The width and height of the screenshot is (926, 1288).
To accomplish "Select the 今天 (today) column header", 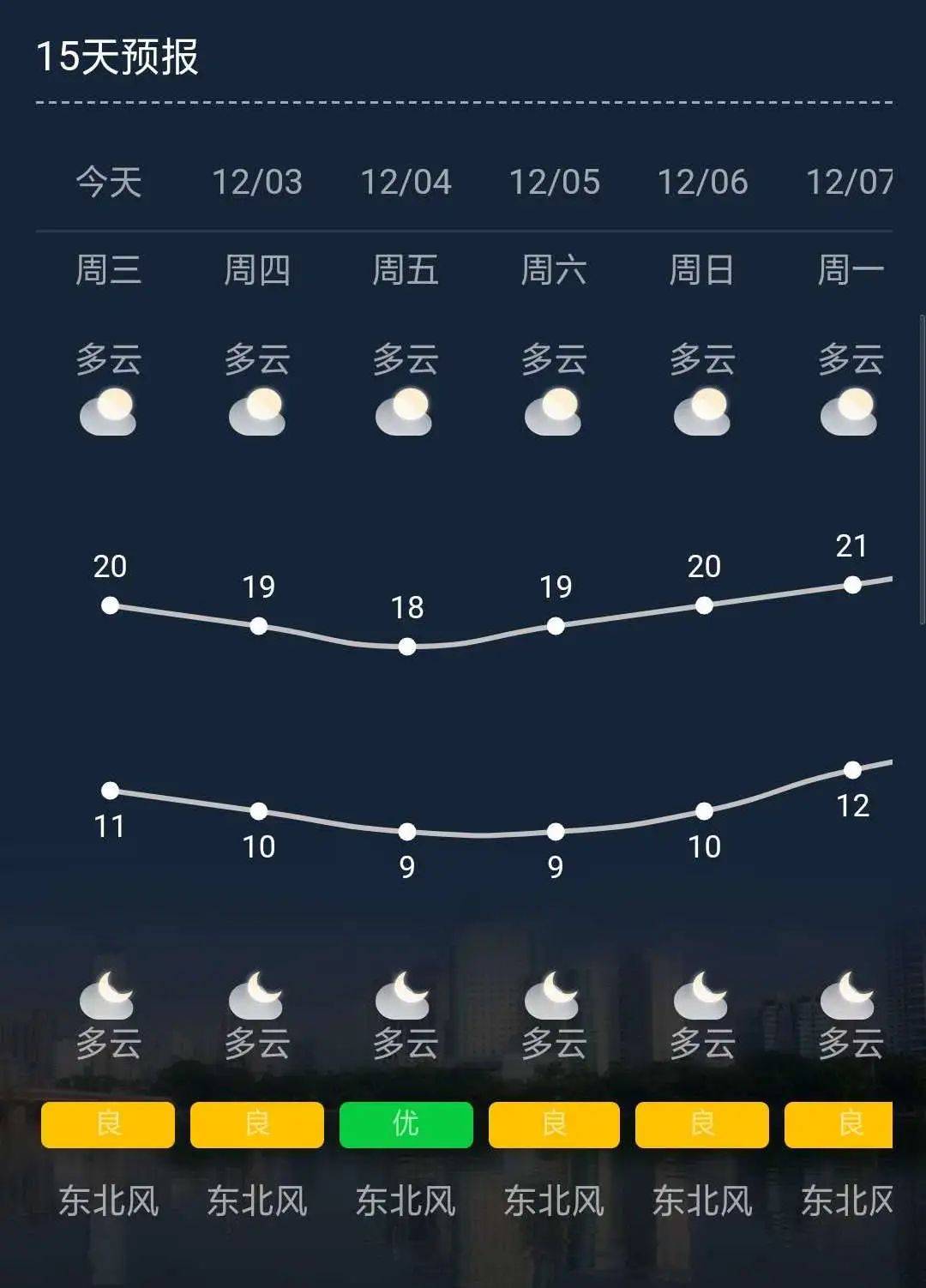I will 109,183.
